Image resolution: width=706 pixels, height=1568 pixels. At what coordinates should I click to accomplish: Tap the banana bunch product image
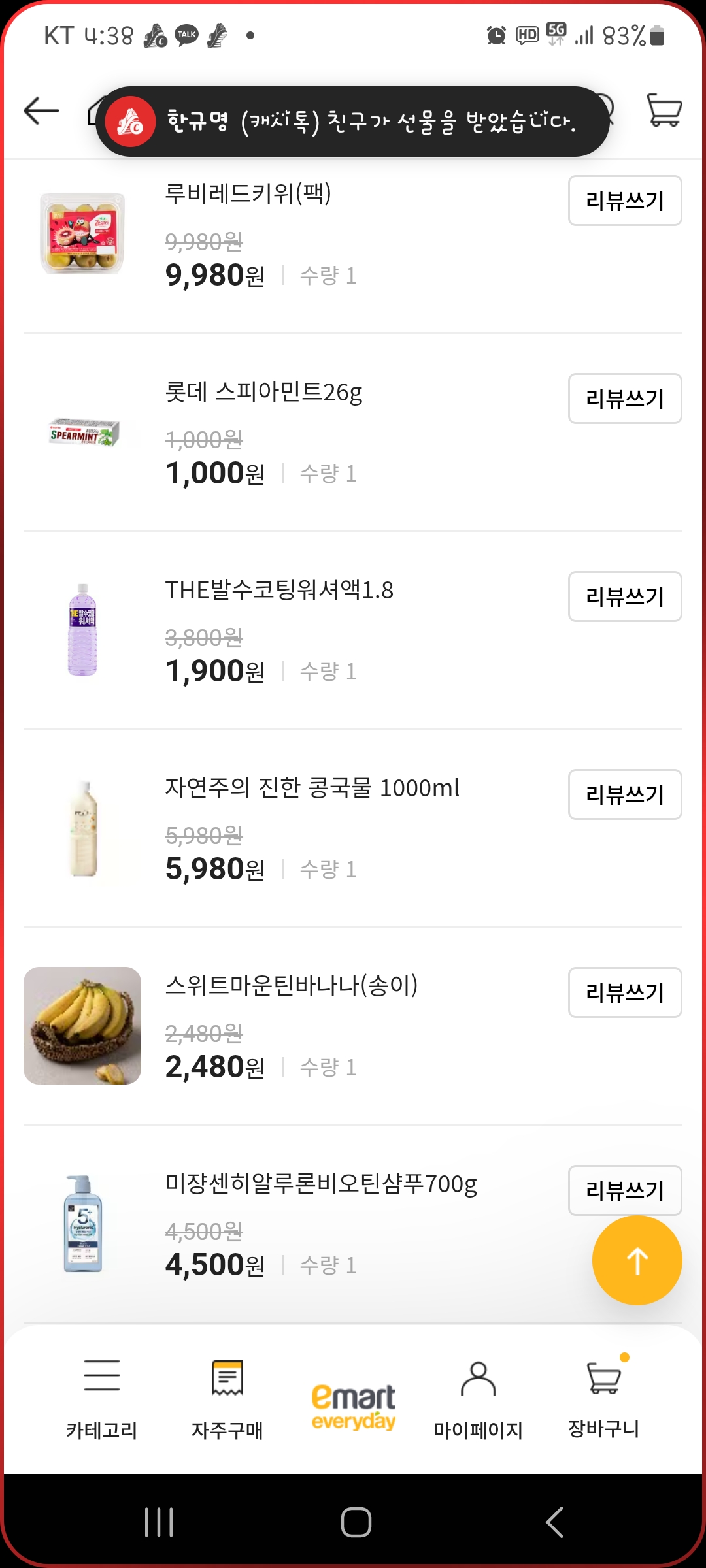[82, 1026]
